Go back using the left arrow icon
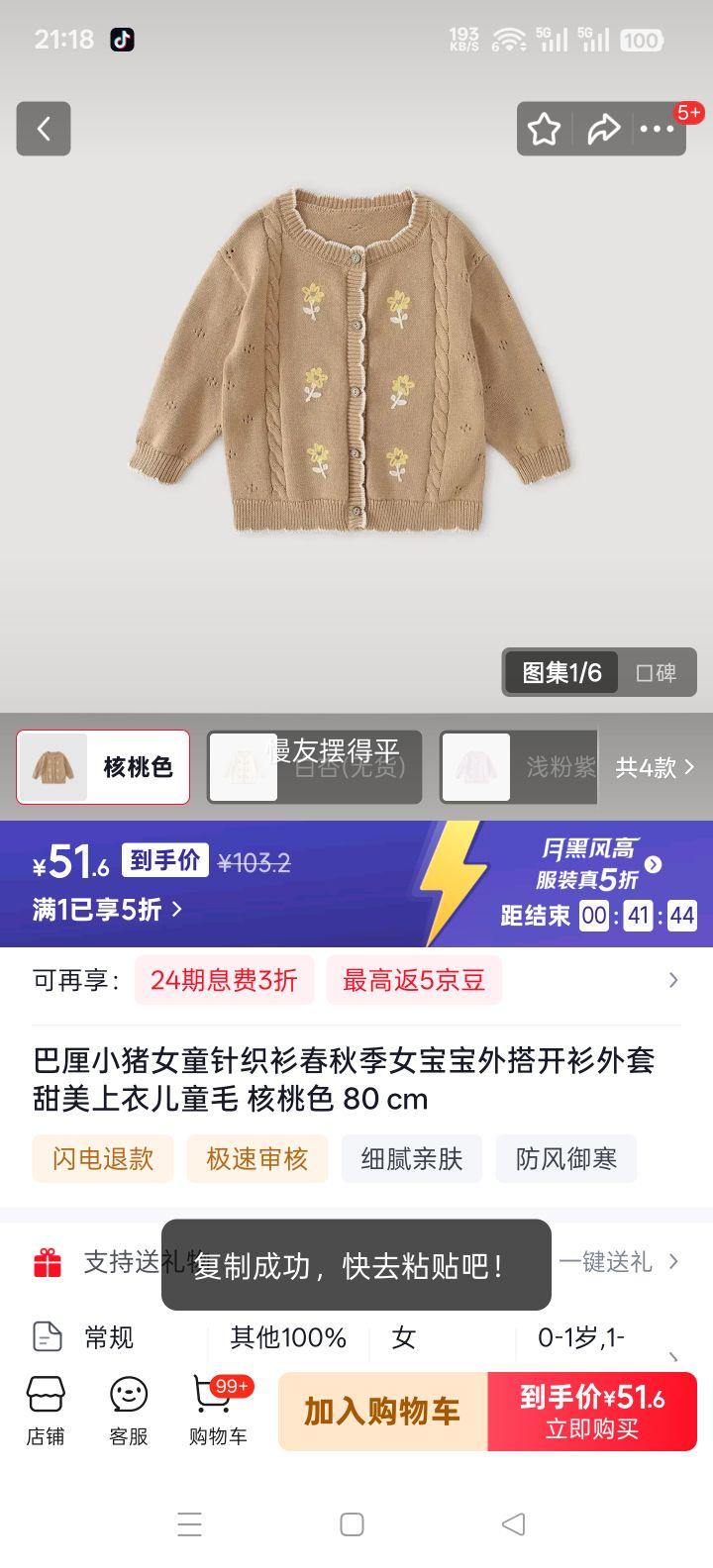 (x=44, y=129)
